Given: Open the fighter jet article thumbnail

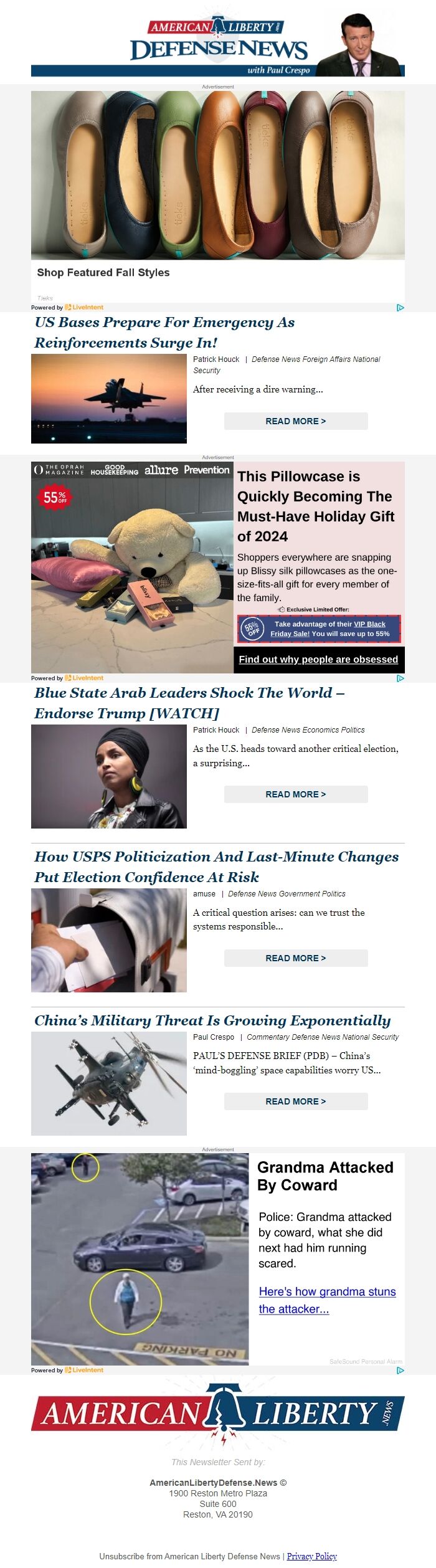Looking at the screenshot, I should pyautogui.click(x=109, y=399).
